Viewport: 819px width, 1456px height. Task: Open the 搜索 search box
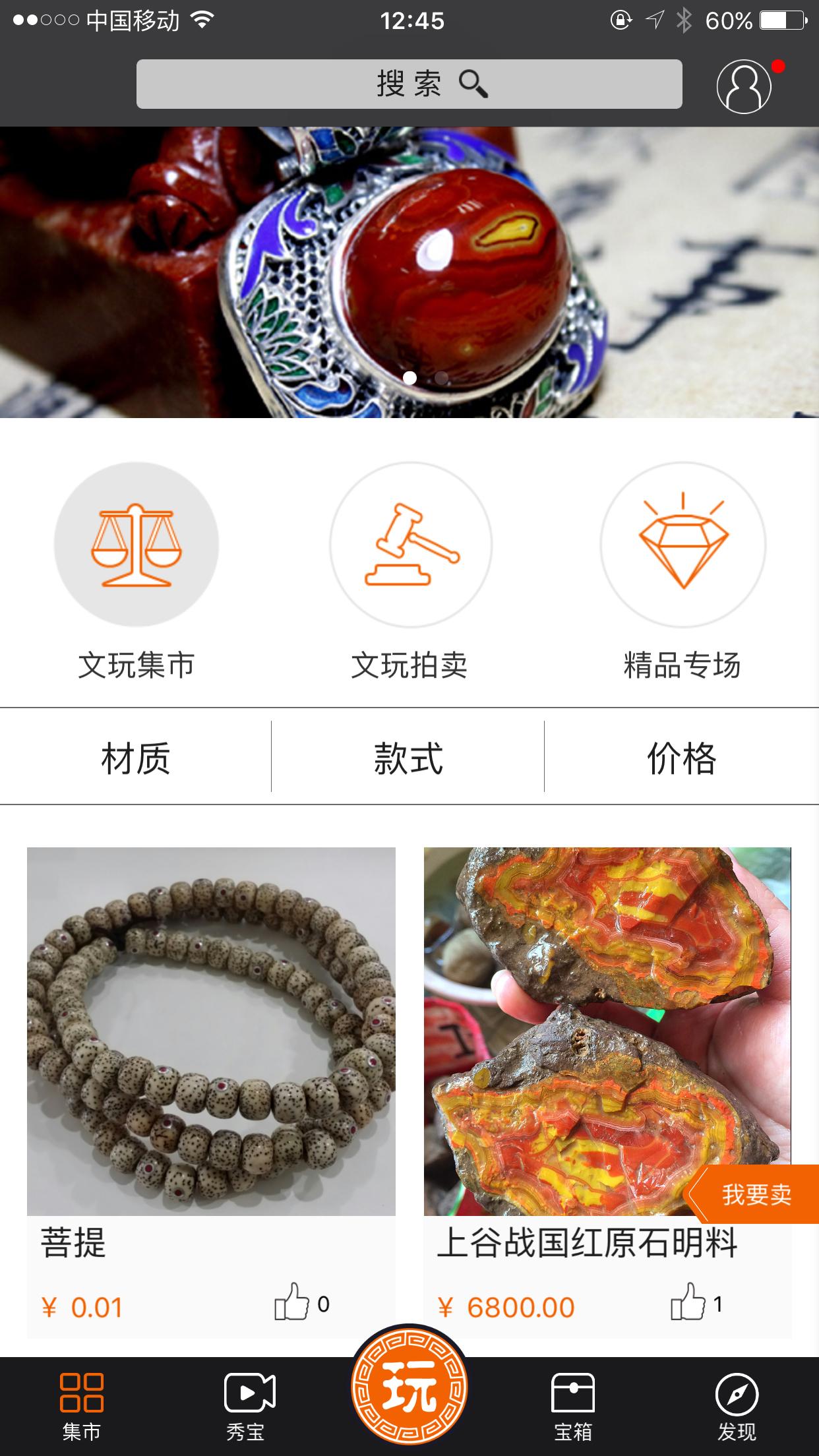point(409,84)
